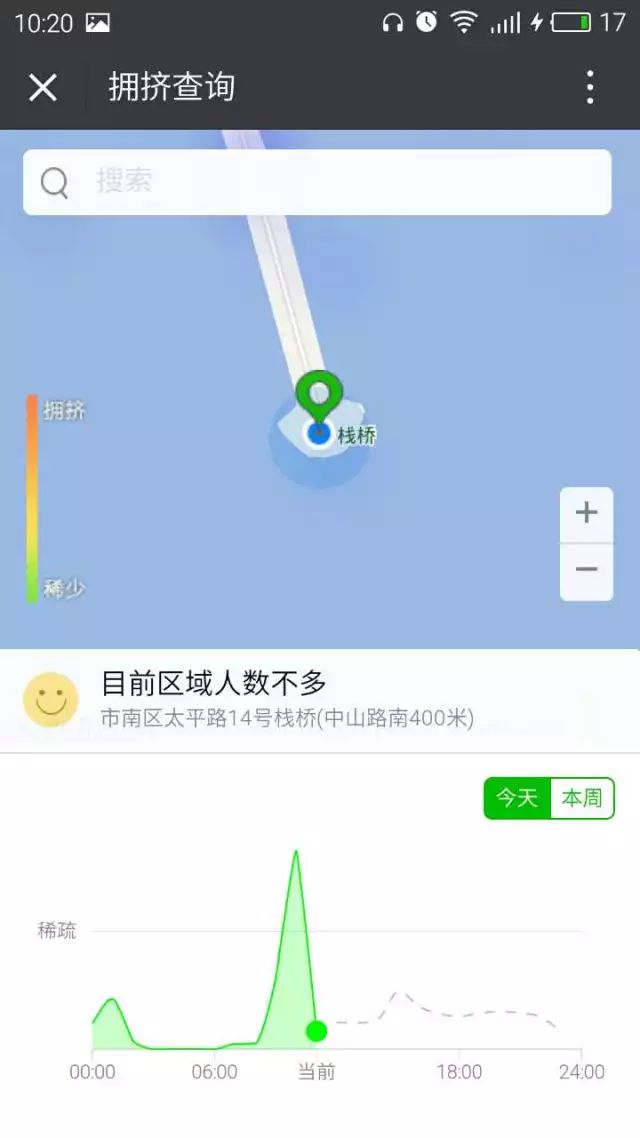Viewport: 640px width, 1138px height.
Task: Zoom out the map with minus button
Action: [586, 571]
